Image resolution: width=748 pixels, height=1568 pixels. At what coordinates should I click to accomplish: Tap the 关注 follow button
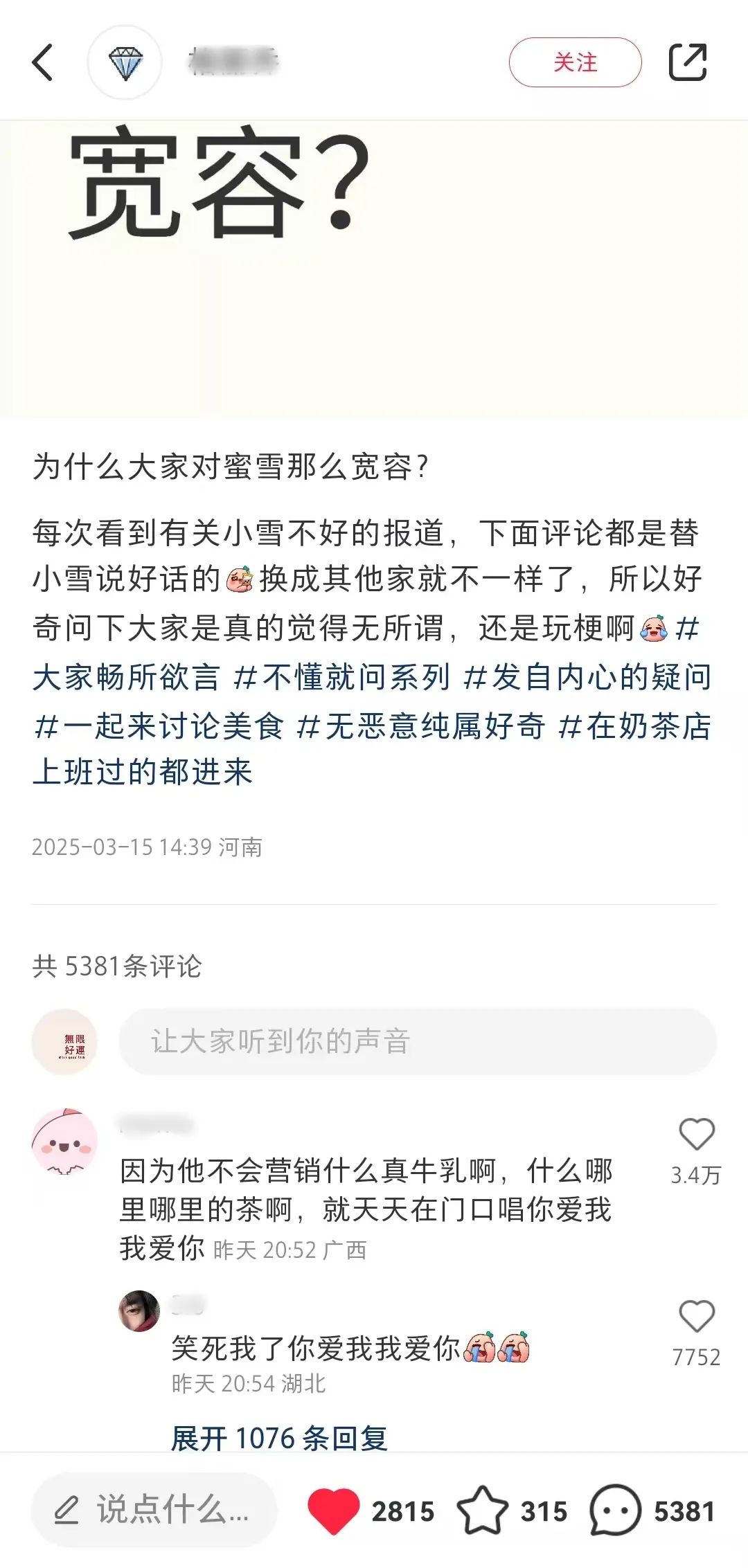click(575, 62)
